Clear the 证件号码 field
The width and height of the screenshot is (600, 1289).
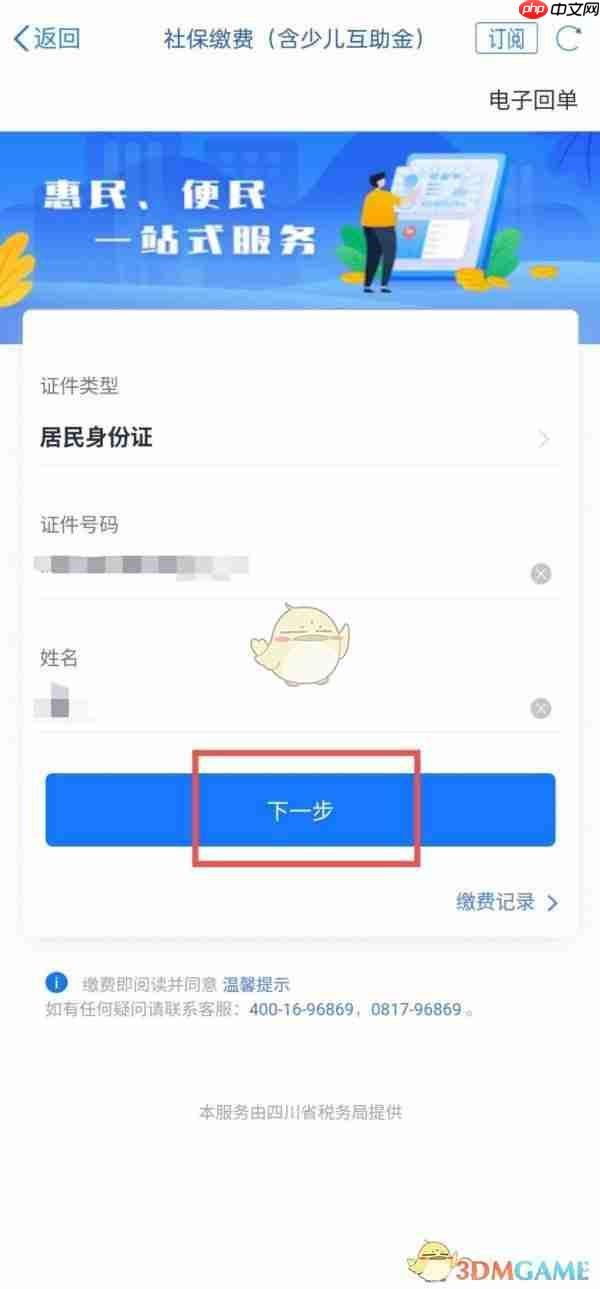(541, 574)
